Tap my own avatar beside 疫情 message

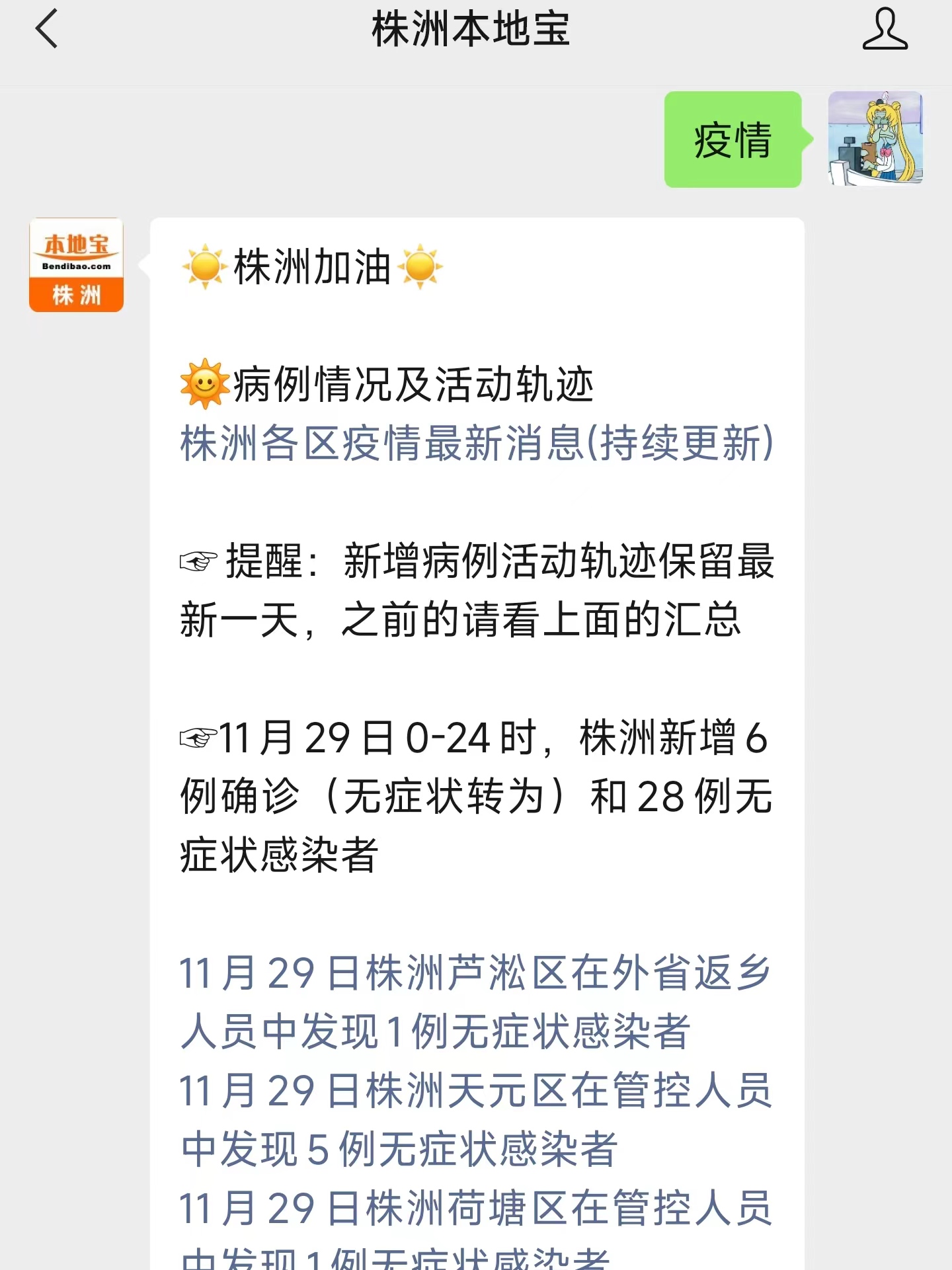point(875,139)
